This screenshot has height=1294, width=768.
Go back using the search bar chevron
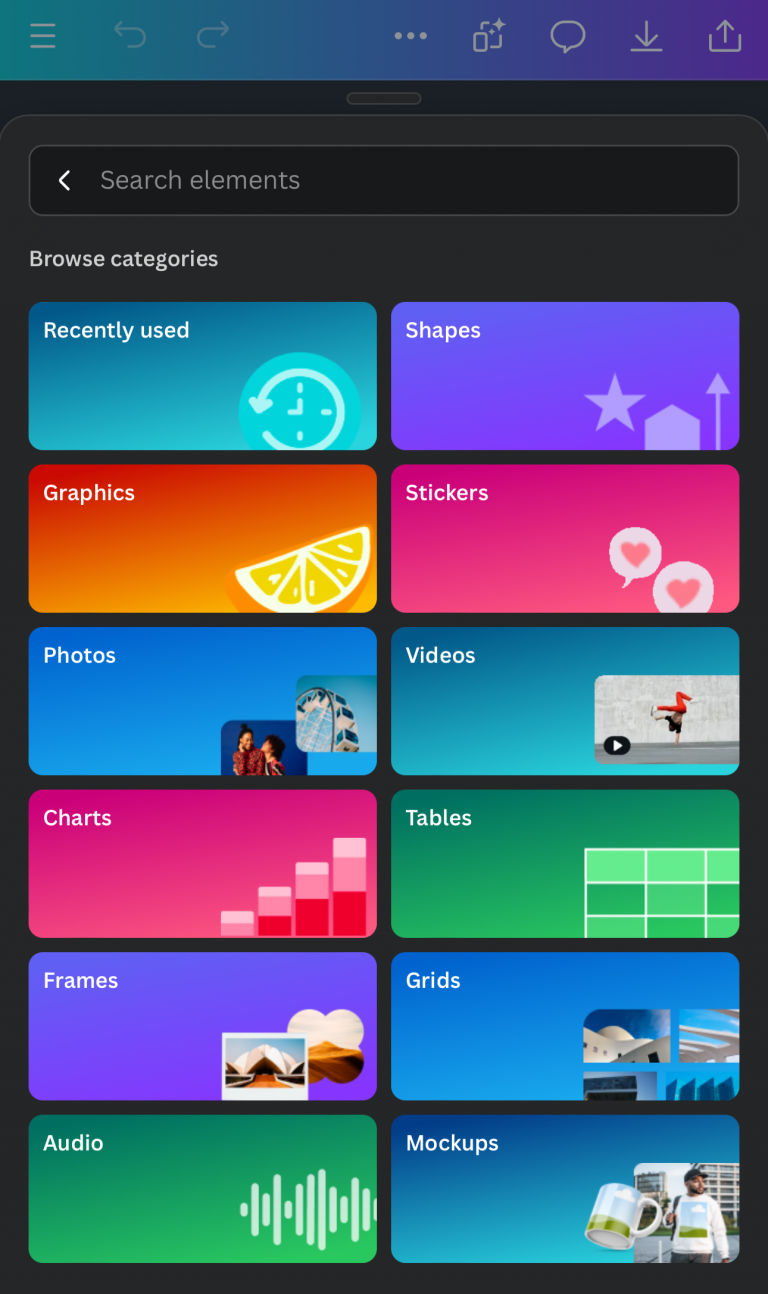(x=64, y=180)
